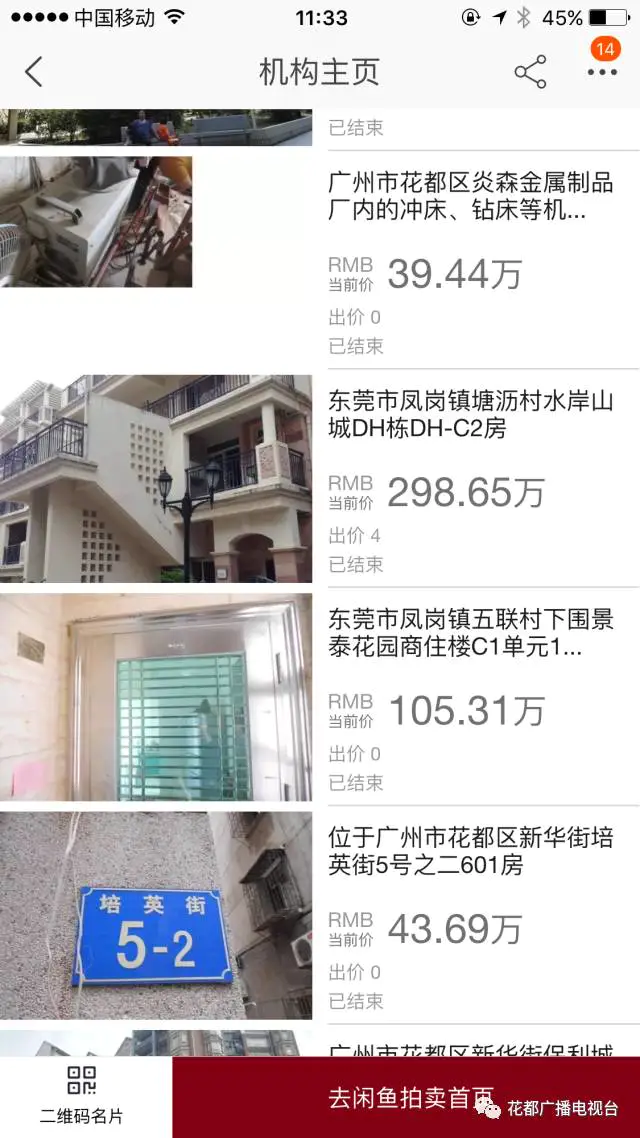View listing 东莞市凤岗镇五联村下围景泰花园
Image resolution: width=640 pixels, height=1138 pixels.
pyautogui.click(x=470, y=633)
